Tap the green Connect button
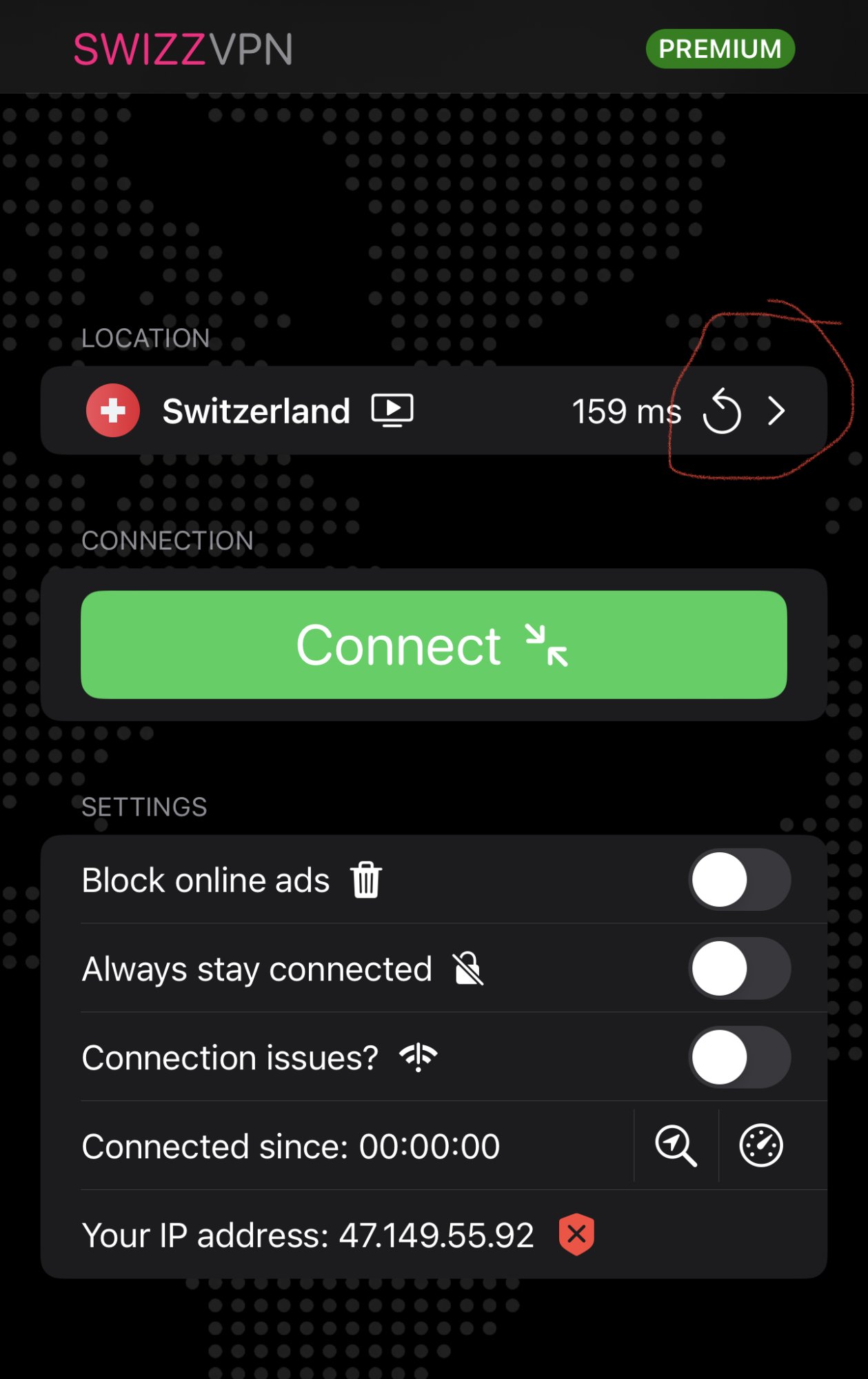868x1379 pixels. click(x=434, y=645)
